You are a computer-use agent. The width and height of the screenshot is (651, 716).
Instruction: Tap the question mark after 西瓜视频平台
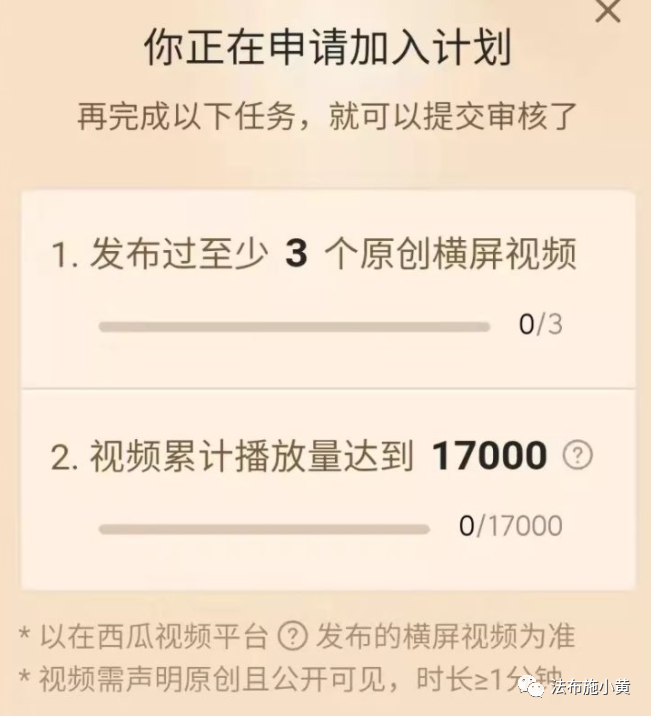(291, 635)
